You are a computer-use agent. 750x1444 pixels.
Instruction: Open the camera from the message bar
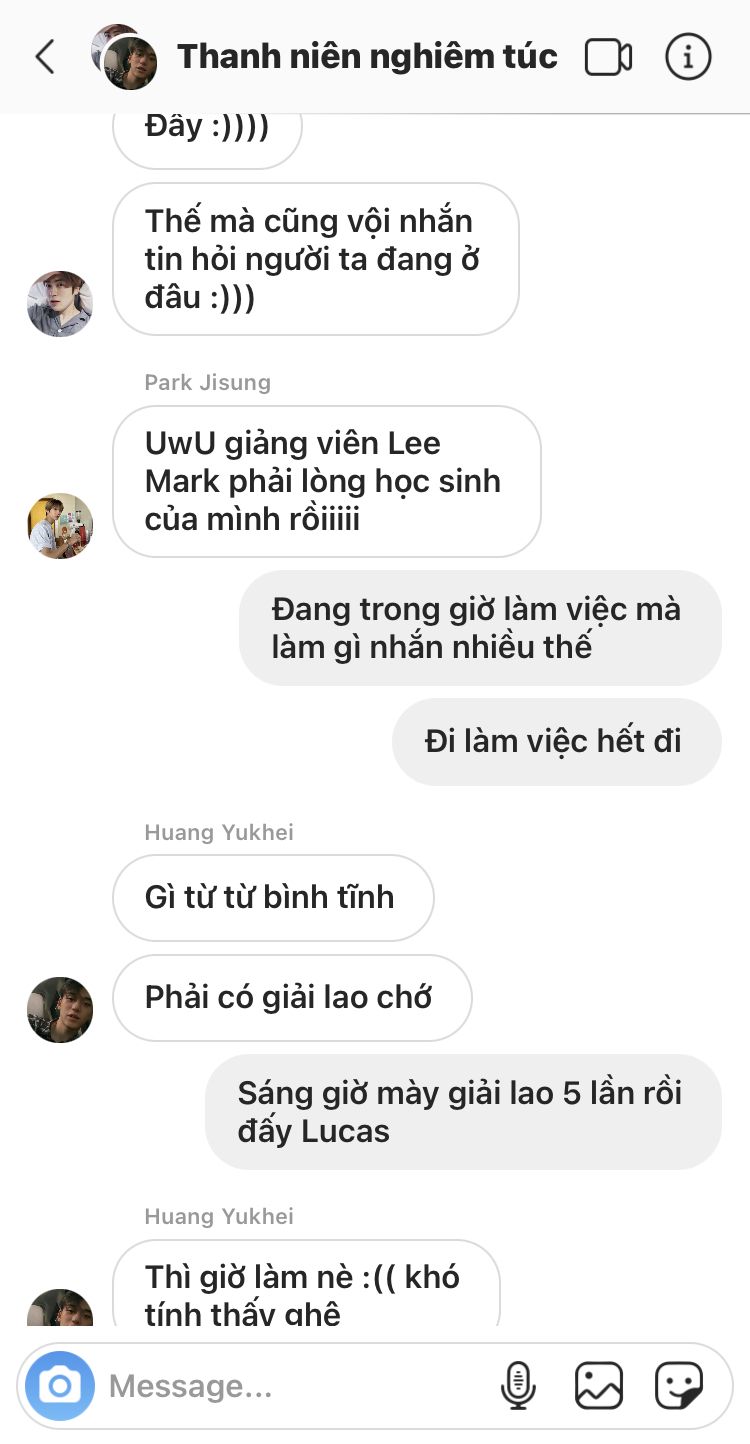60,1386
